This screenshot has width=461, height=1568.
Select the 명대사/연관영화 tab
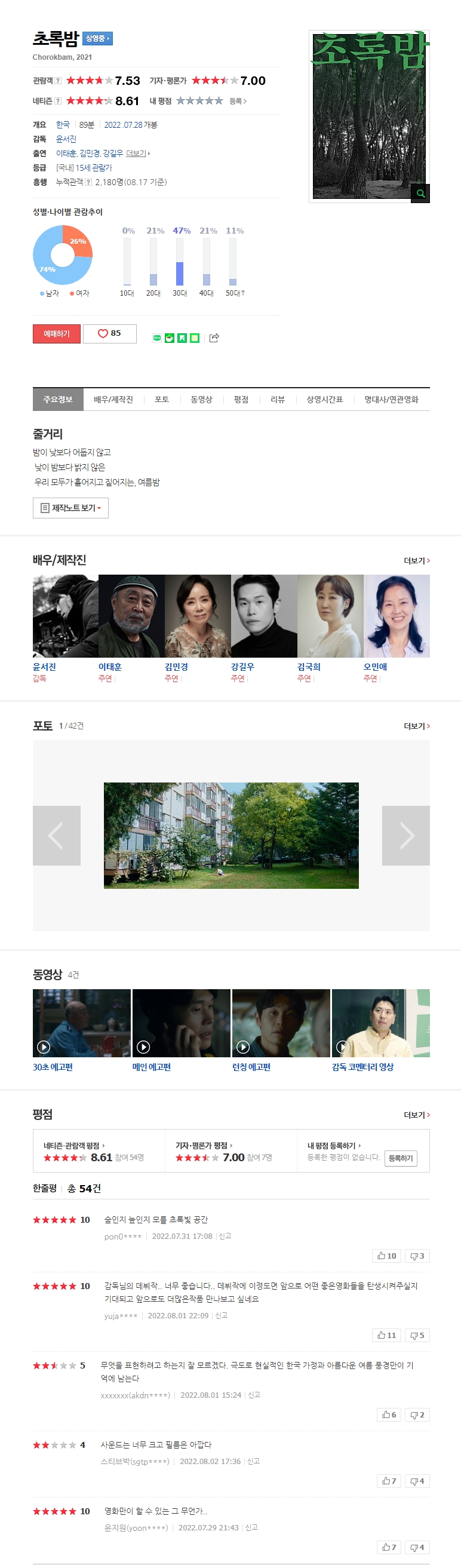391,399
